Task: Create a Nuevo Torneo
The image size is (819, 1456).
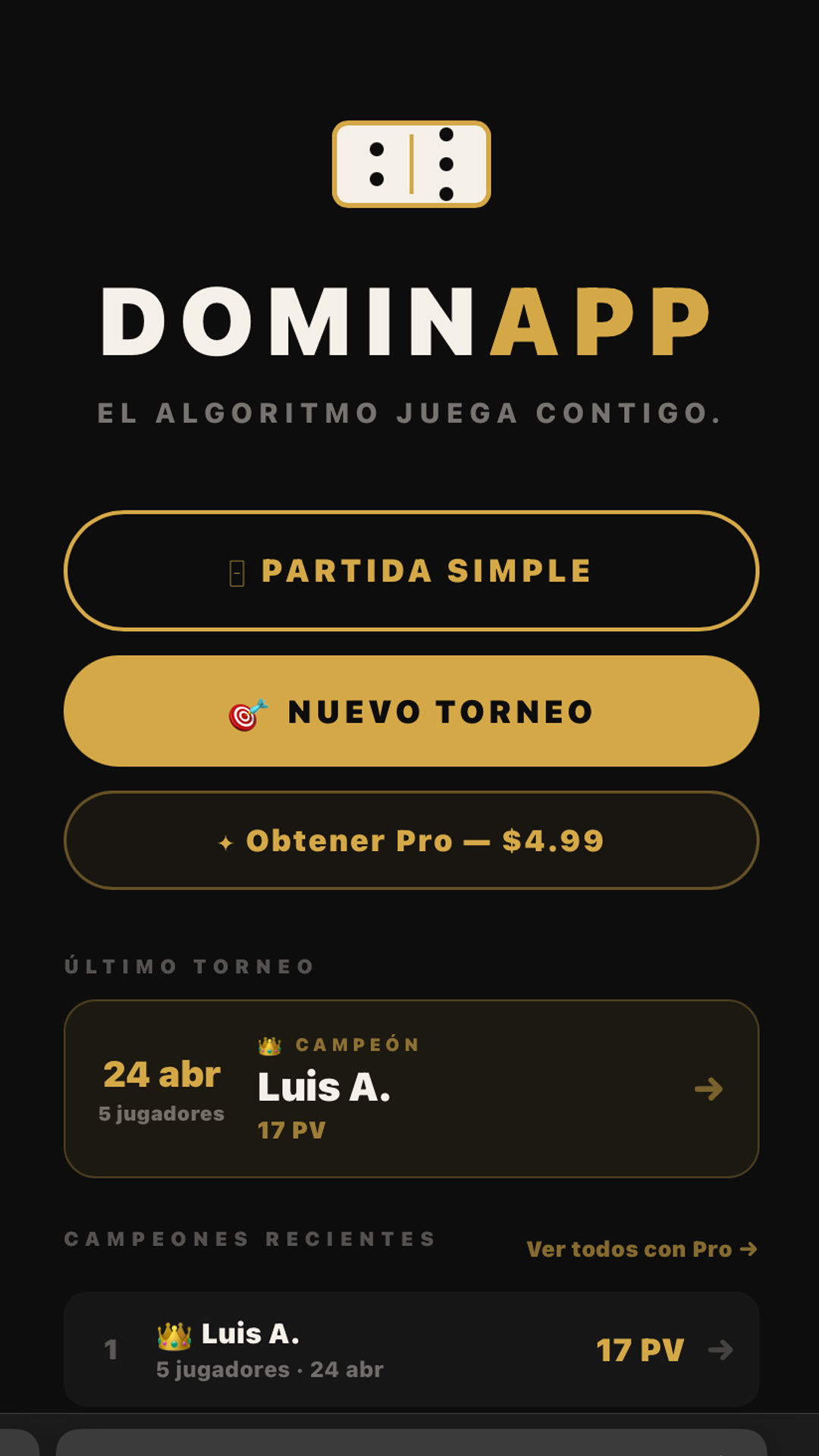Action: point(411,711)
